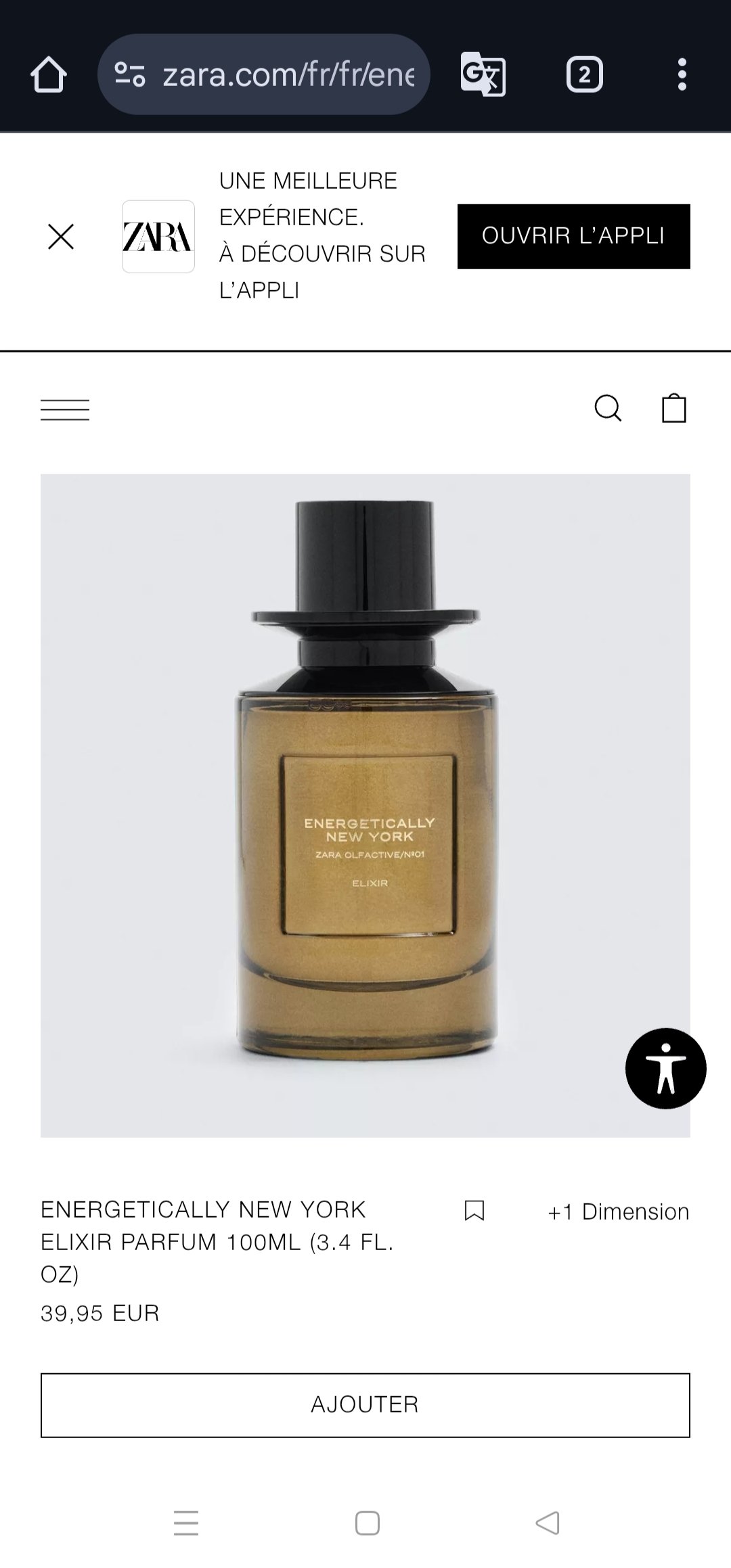Go back with the system back button
This screenshot has width=731, height=1568.
pyautogui.click(x=547, y=1523)
